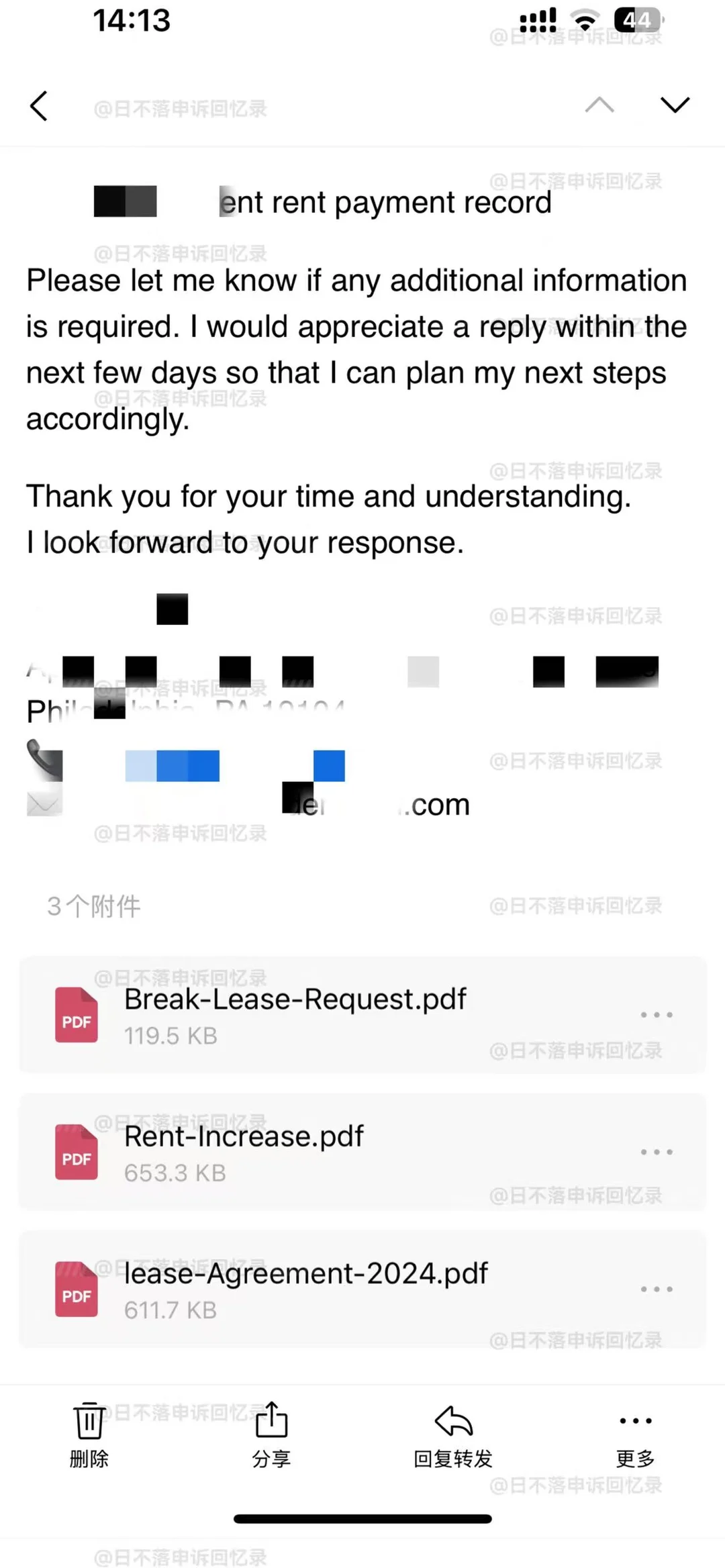This screenshot has height=1568, width=725.
Task: Open the lease-Agreement-2024.pdf attachment
Action: pos(362,1289)
